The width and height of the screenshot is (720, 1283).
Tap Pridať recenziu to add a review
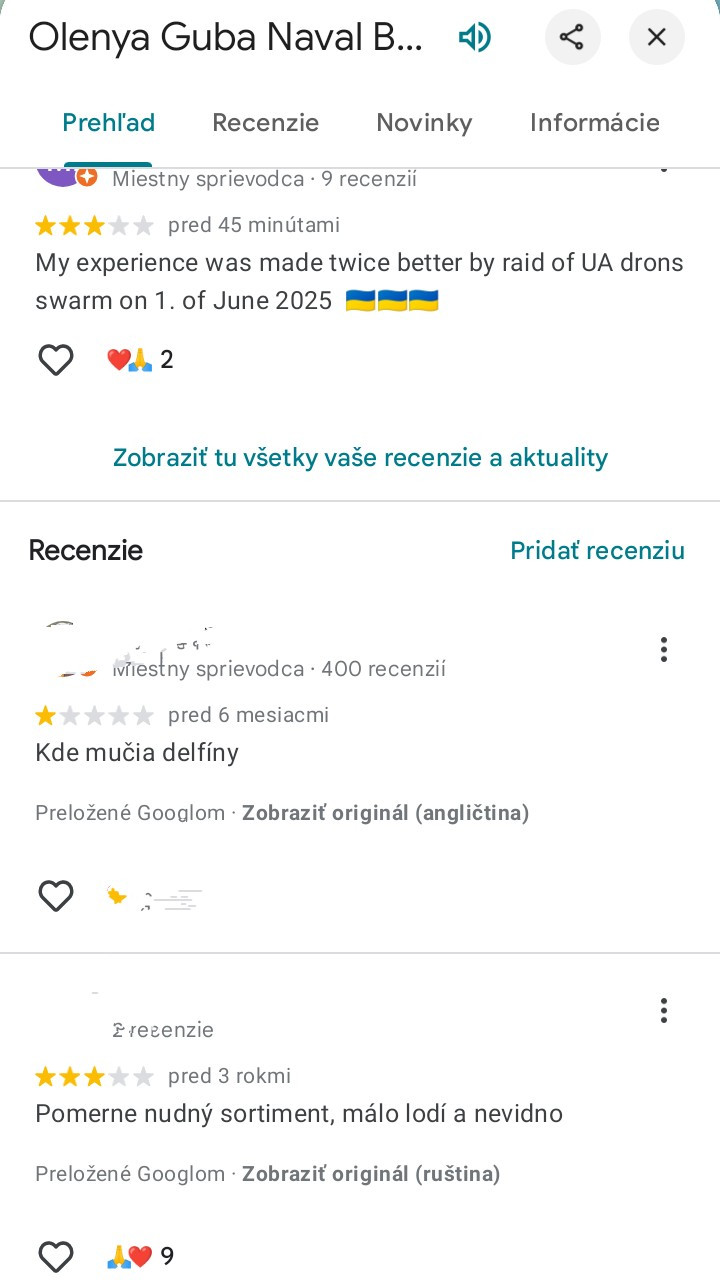597,551
